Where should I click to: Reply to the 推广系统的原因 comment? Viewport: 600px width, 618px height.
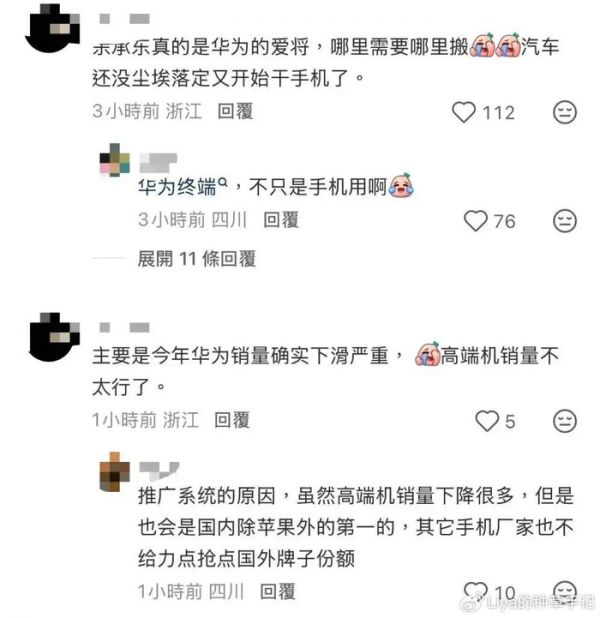280,592
